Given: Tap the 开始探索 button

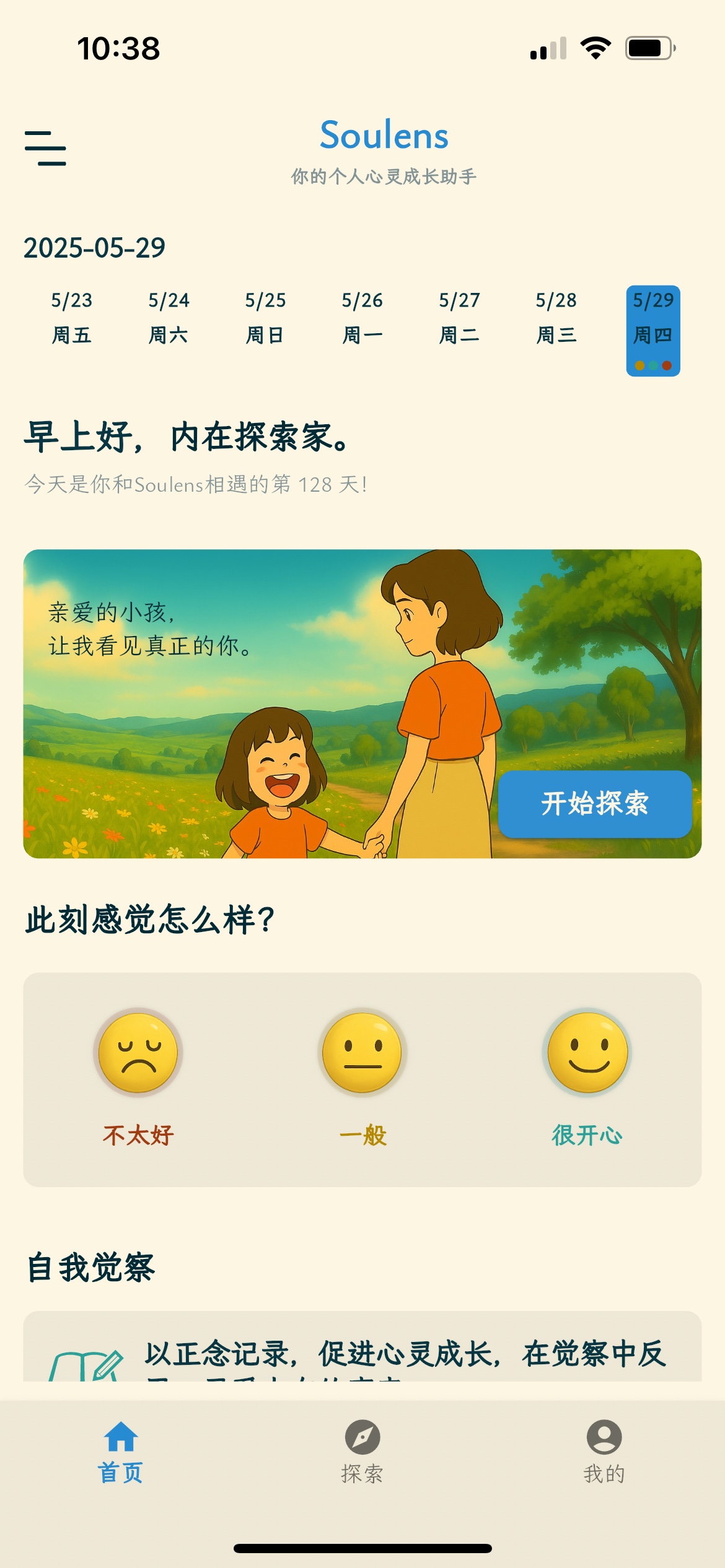Looking at the screenshot, I should 595,804.
